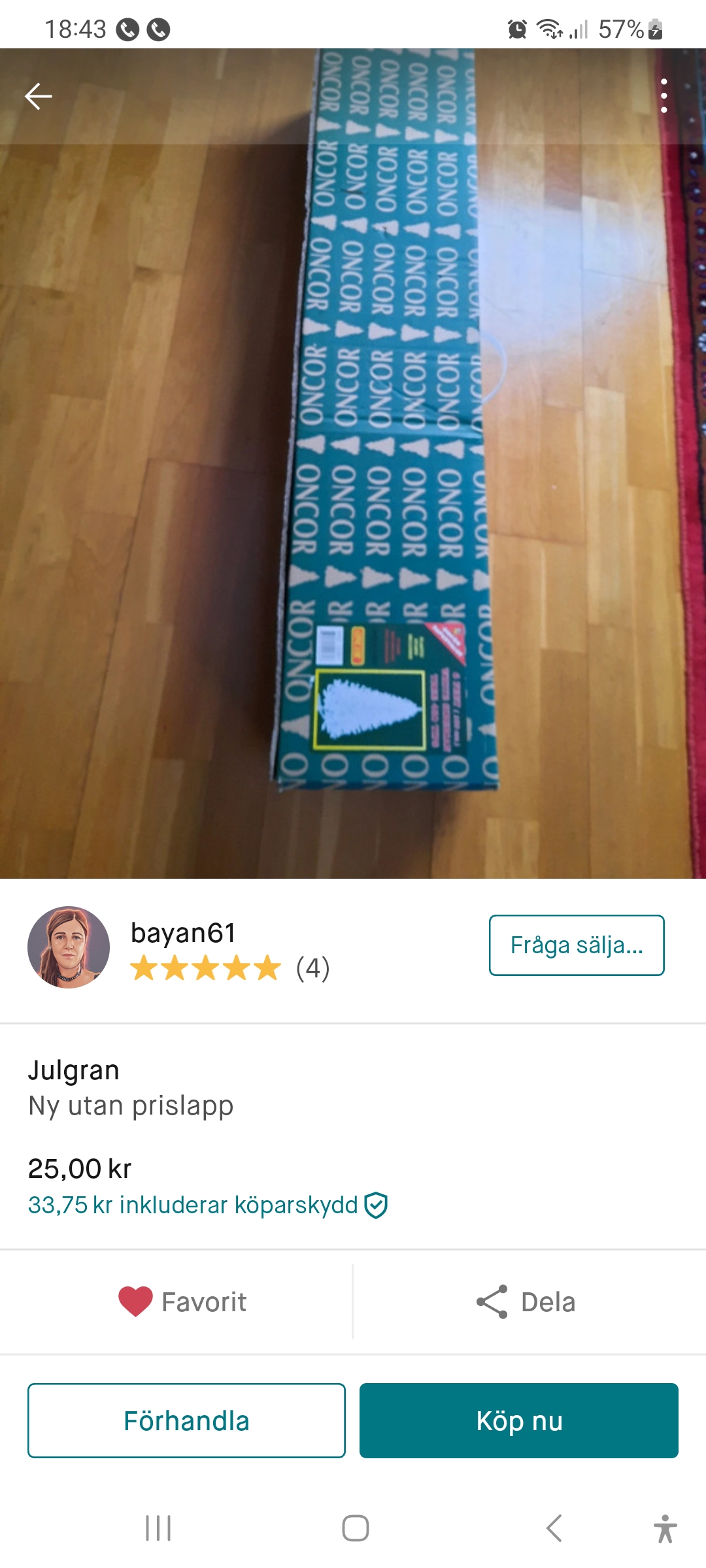Open the 33,75 kr köparskydd info link
The height and width of the screenshot is (1568, 706).
click(x=208, y=1205)
